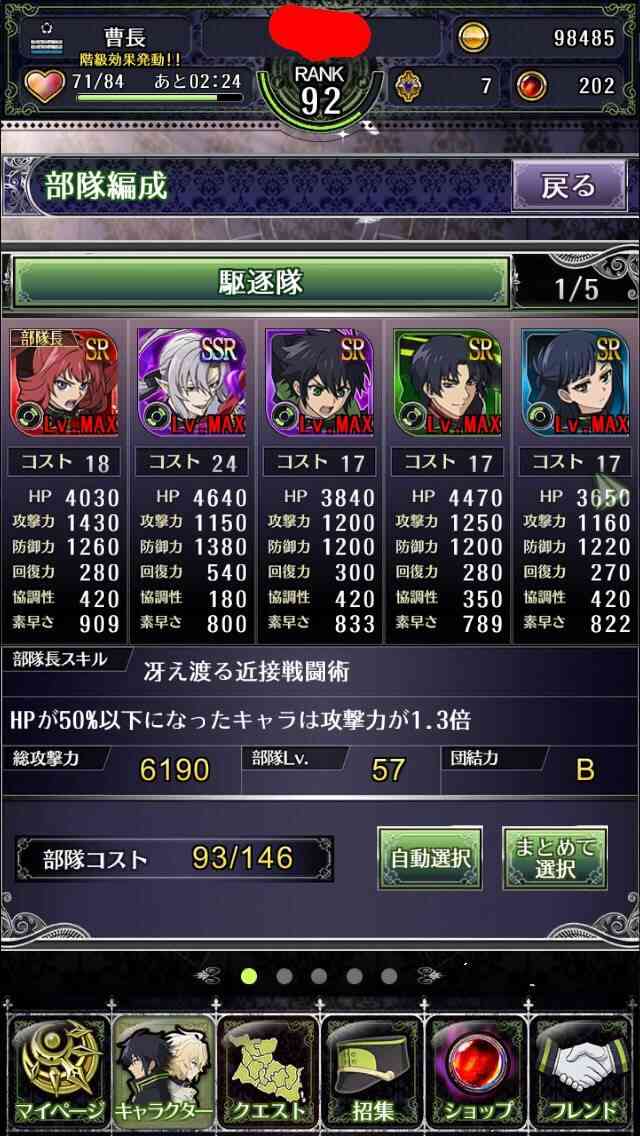Tap the 戻る back button
This screenshot has height=1136, width=640.
point(569,185)
